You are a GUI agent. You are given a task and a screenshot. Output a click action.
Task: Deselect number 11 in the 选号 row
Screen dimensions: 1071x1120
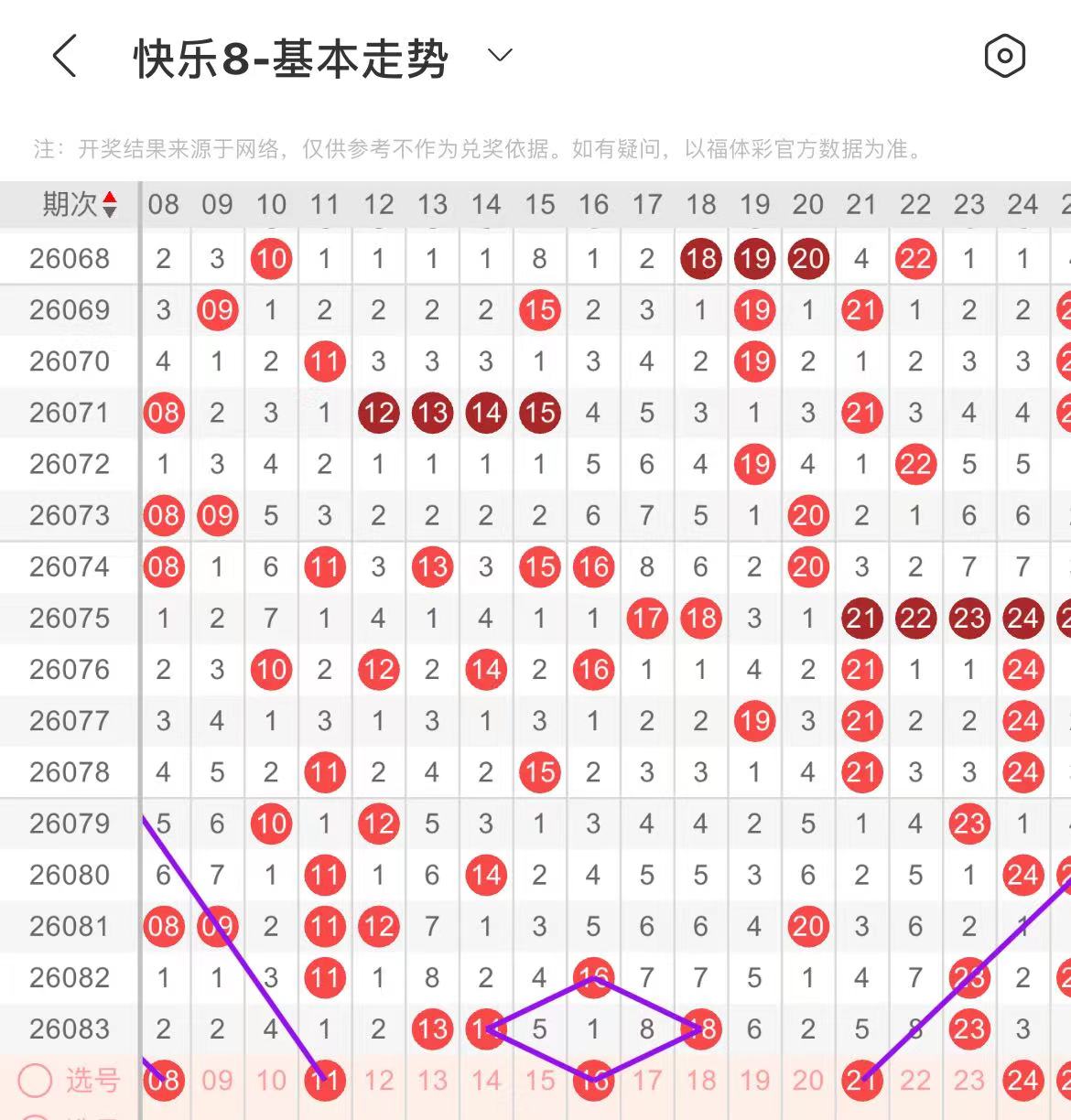pos(324,1081)
